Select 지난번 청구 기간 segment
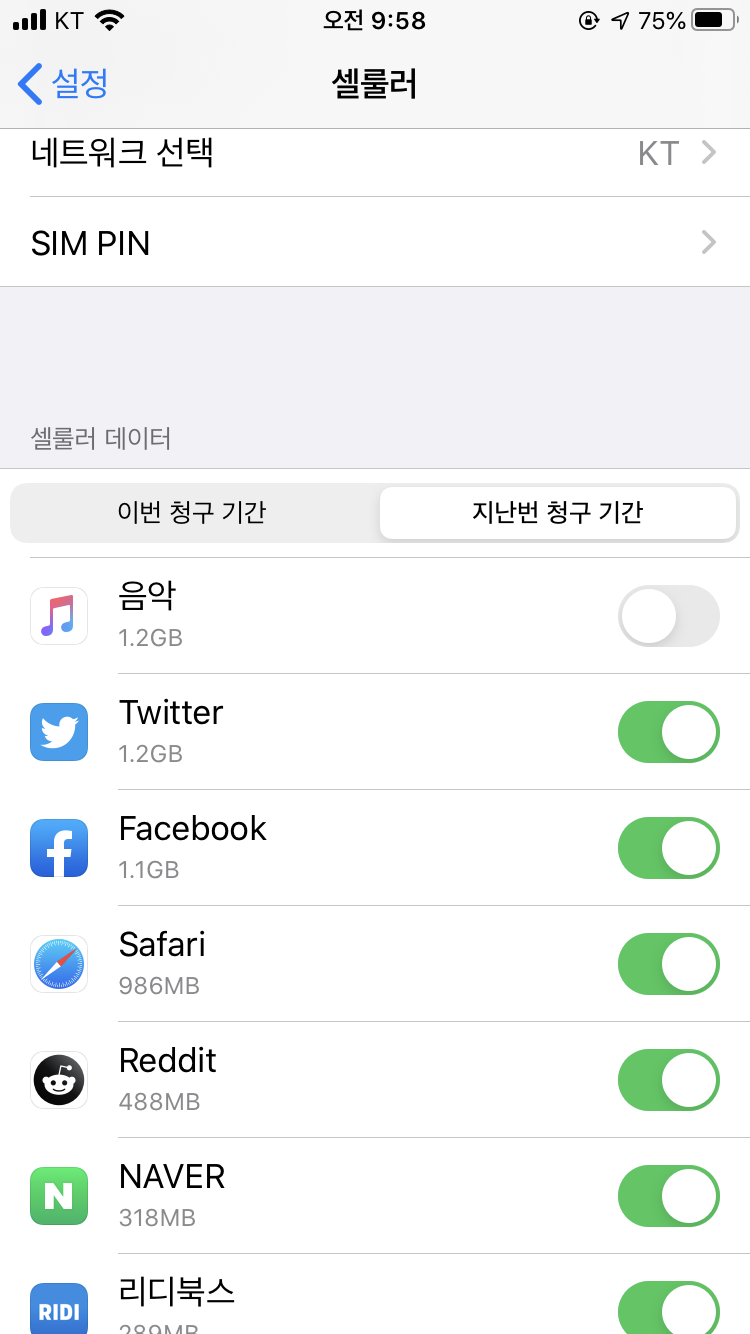Screen dimensions: 750x1334 click(x=557, y=513)
